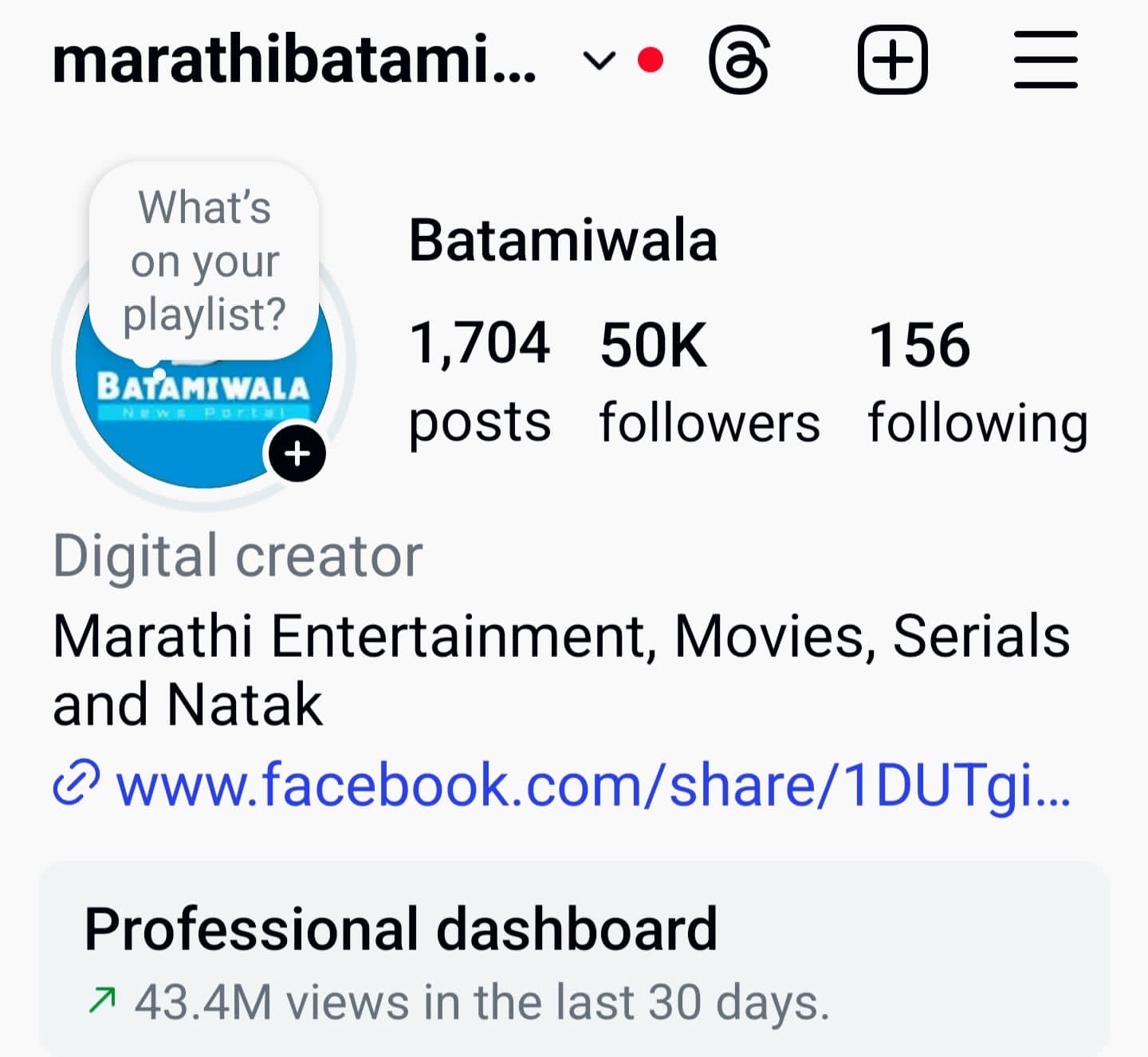This screenshot has width=1148, height=1057.
Task: View the 1,704 posts count
Action: tap(479, 379)
